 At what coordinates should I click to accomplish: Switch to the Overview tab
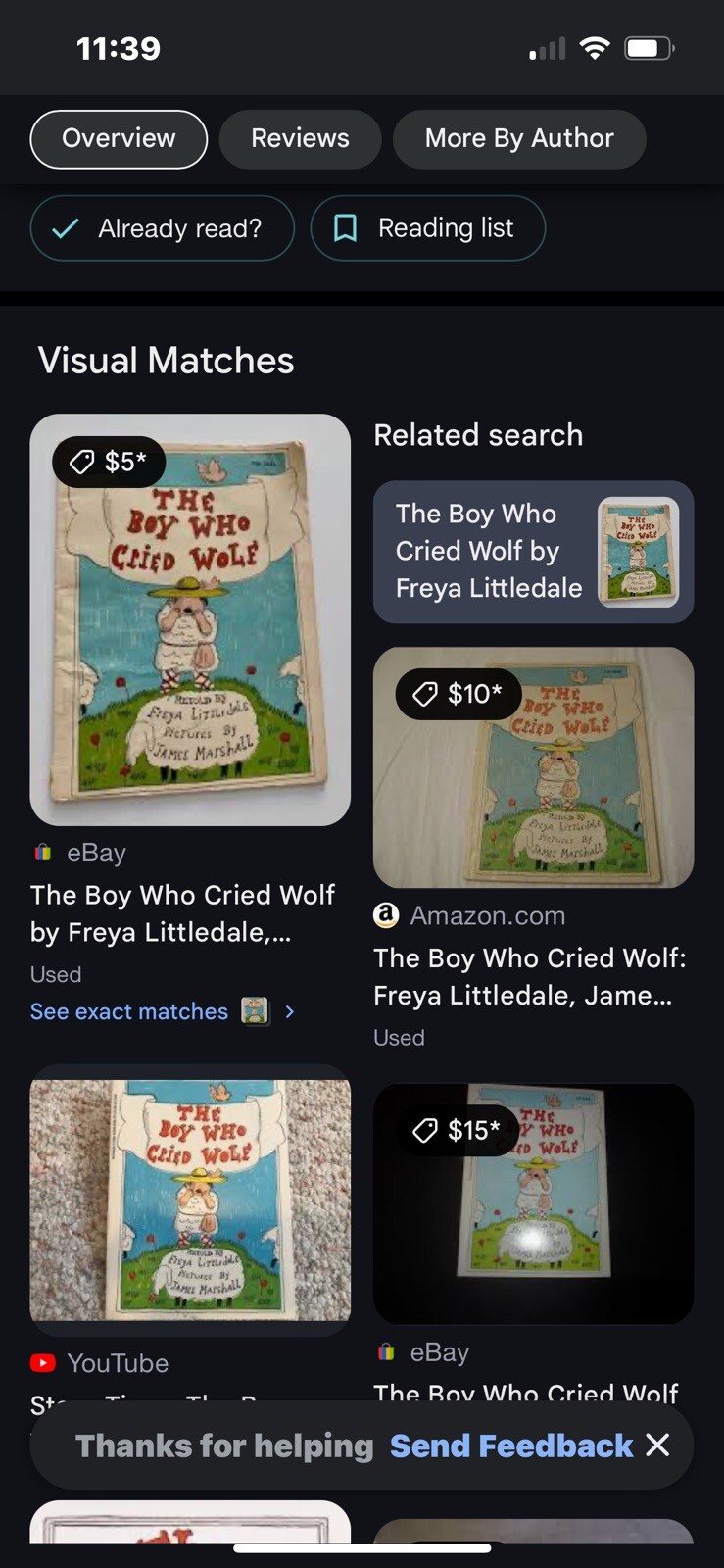tap(119, 139)
